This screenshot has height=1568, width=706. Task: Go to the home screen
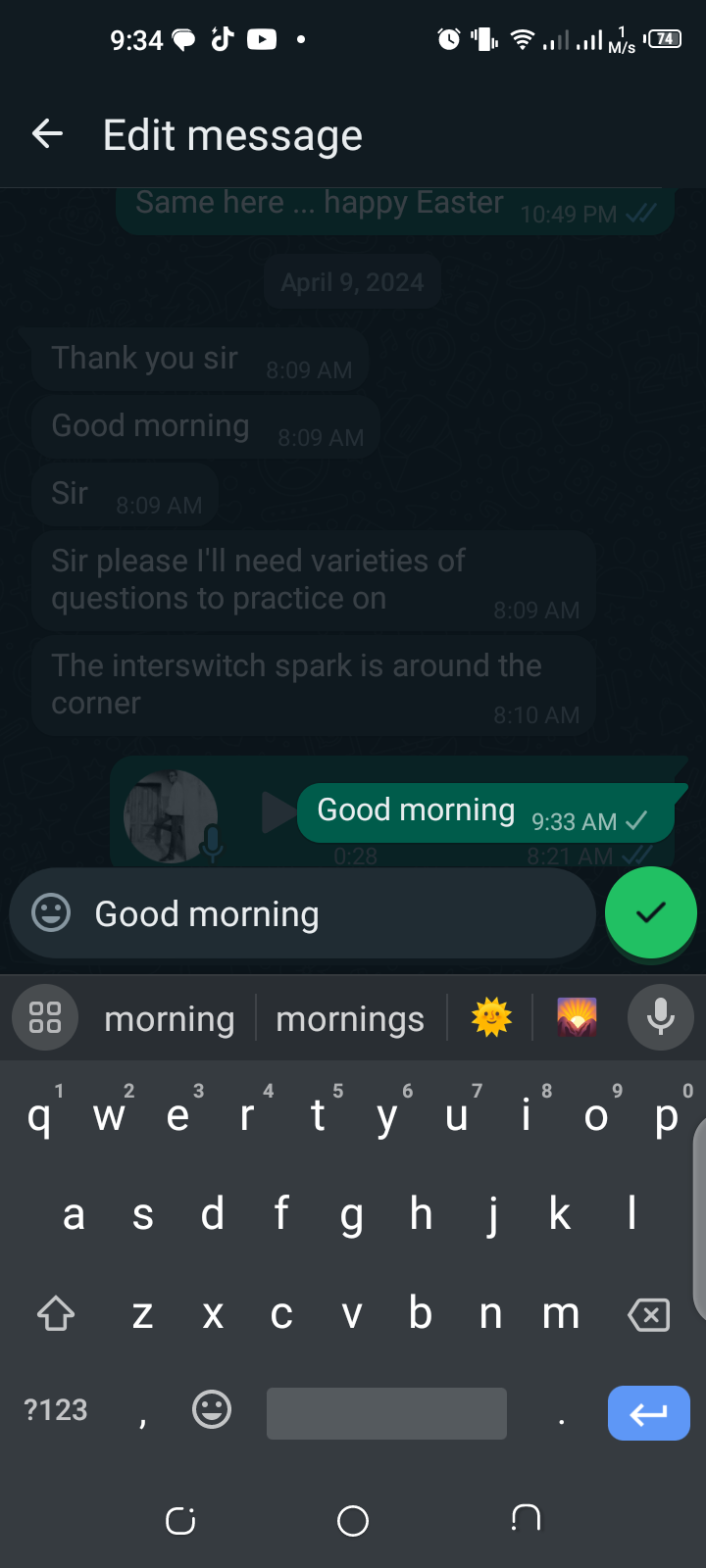[352, 1521]
